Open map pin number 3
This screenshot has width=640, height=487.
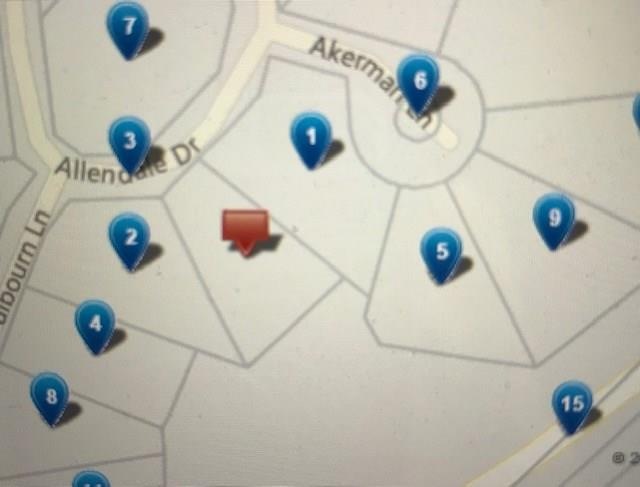[129, 140]
